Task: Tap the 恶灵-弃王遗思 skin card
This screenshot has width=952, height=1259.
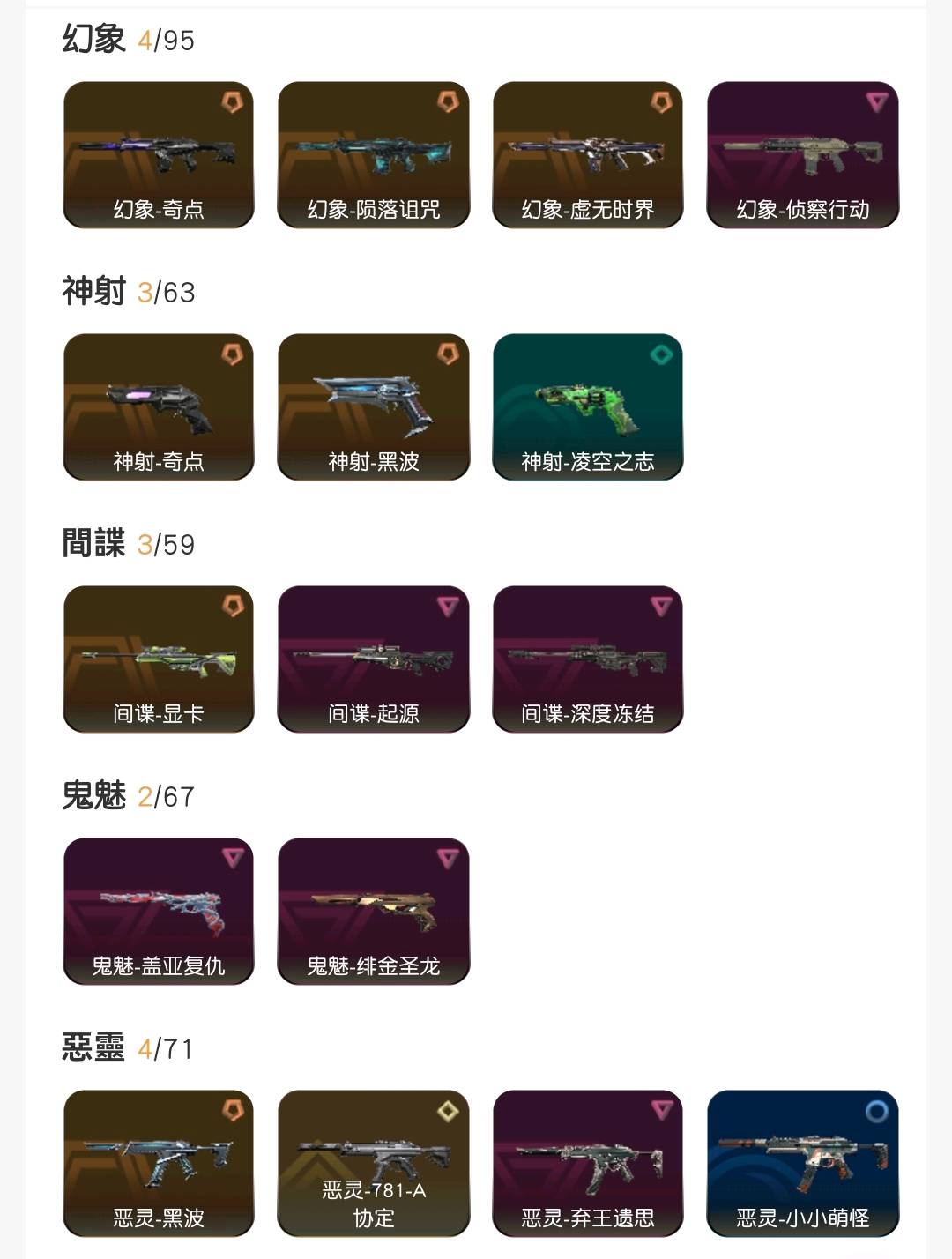Action: click(588, 1164)
